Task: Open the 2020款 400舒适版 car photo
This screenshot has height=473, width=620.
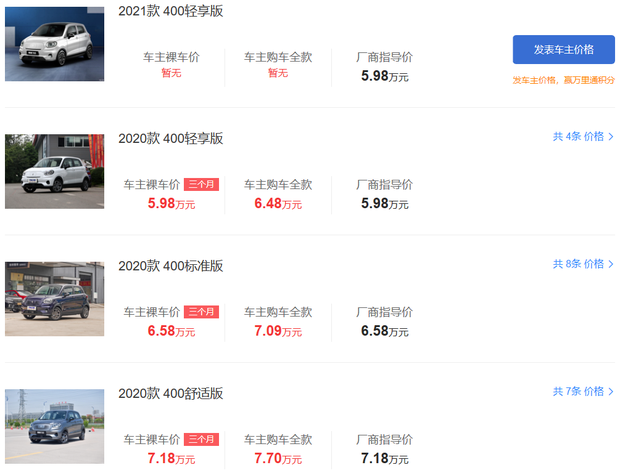Action: (54, 426)
